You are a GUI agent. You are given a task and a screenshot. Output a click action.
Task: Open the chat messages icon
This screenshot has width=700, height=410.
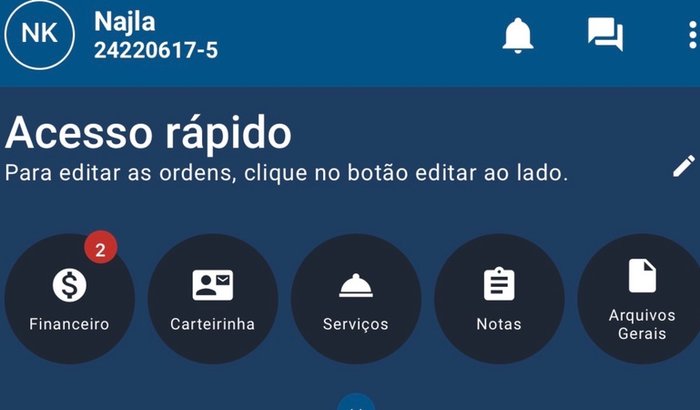tap(605, 36)
